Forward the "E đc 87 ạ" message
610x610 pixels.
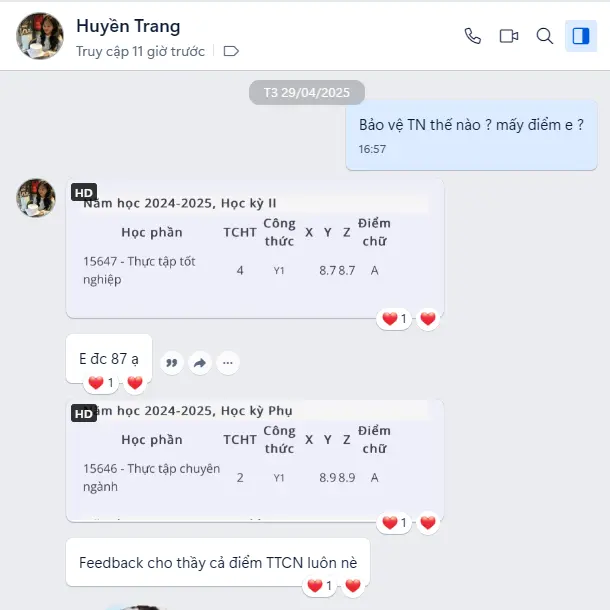point(200,363)
